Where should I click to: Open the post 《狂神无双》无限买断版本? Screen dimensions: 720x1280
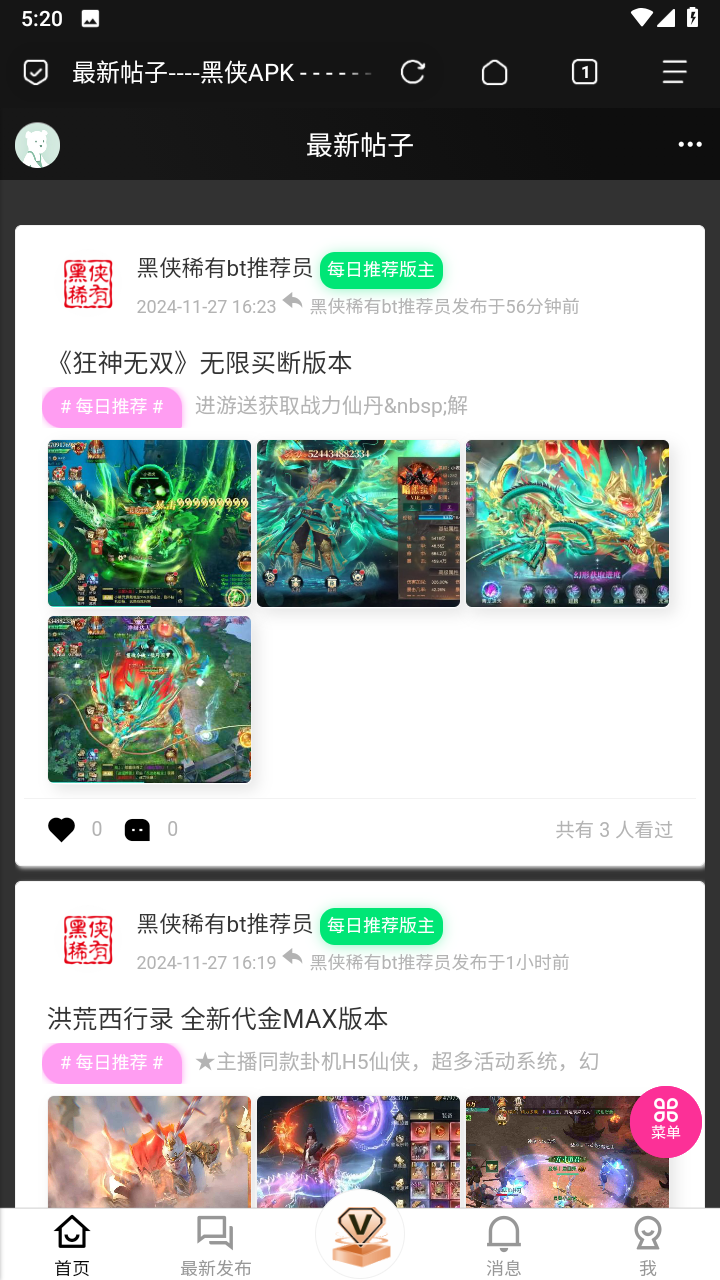tap(200, 362)
